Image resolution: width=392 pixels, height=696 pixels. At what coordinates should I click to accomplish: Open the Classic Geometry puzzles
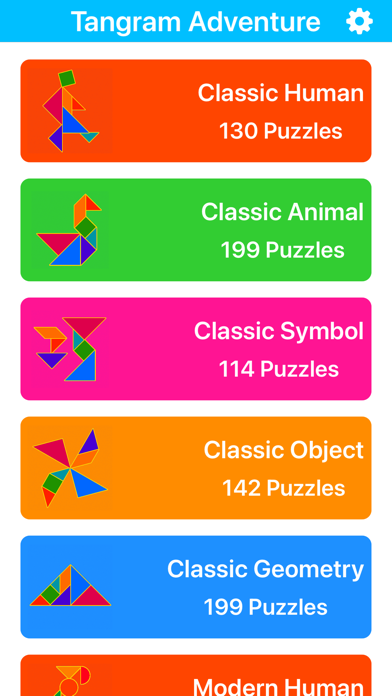coord(196,587)
